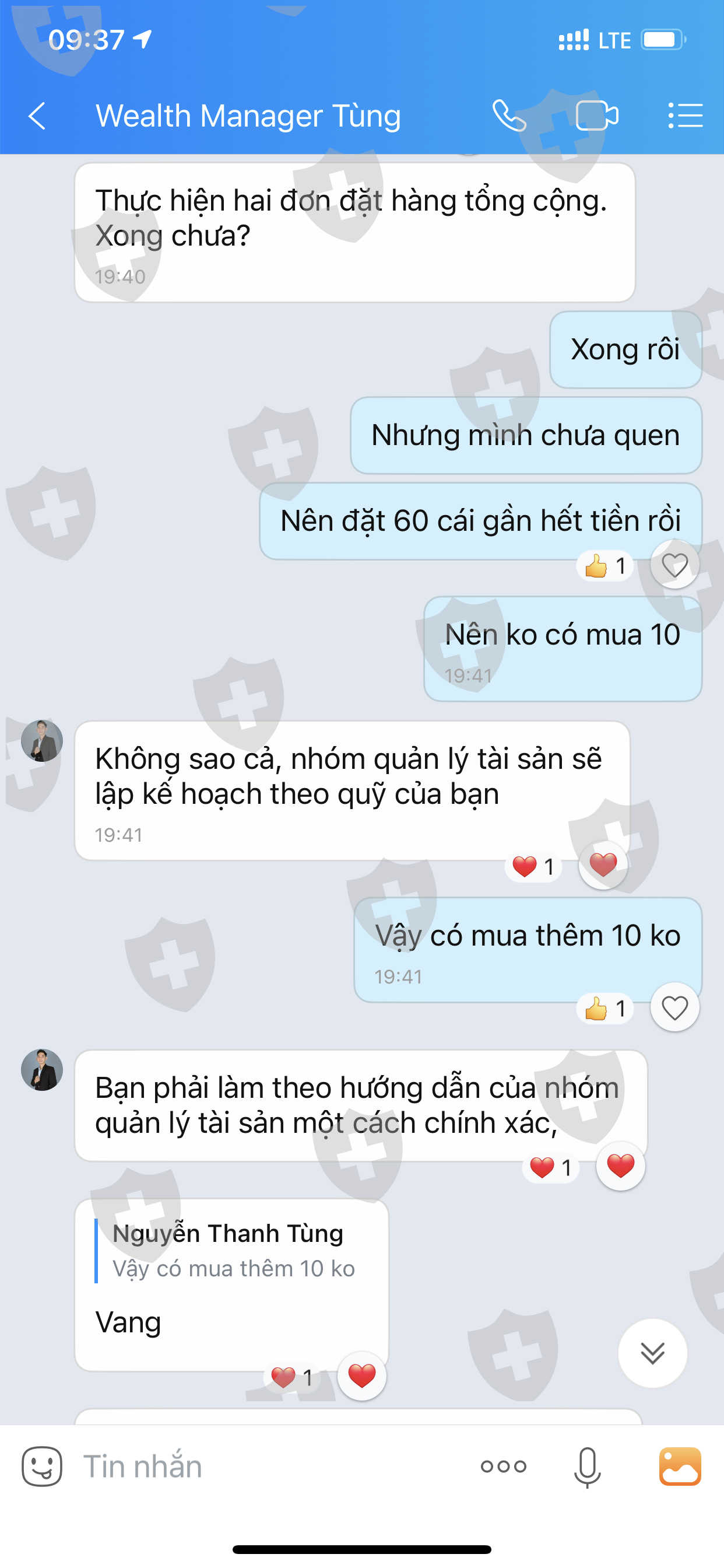Record a voice message with the microphone
The width and height of the screenshot is (724, 1568).
pos(587,1468)
